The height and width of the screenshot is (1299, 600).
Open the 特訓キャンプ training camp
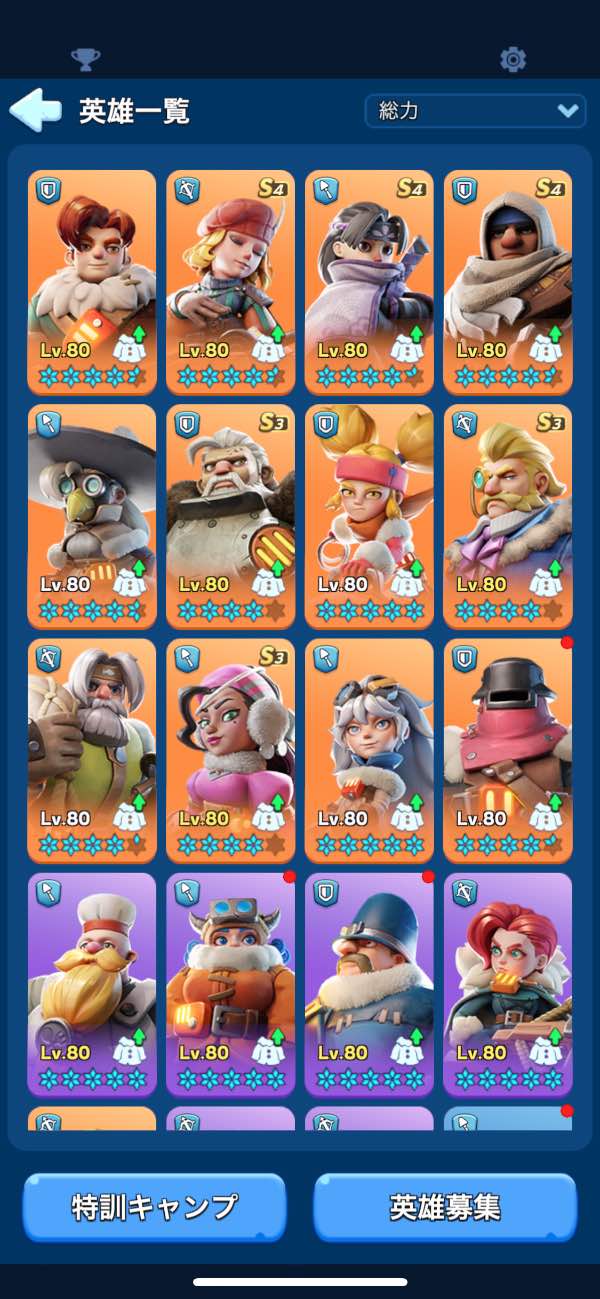click(x=154, y=1207)
